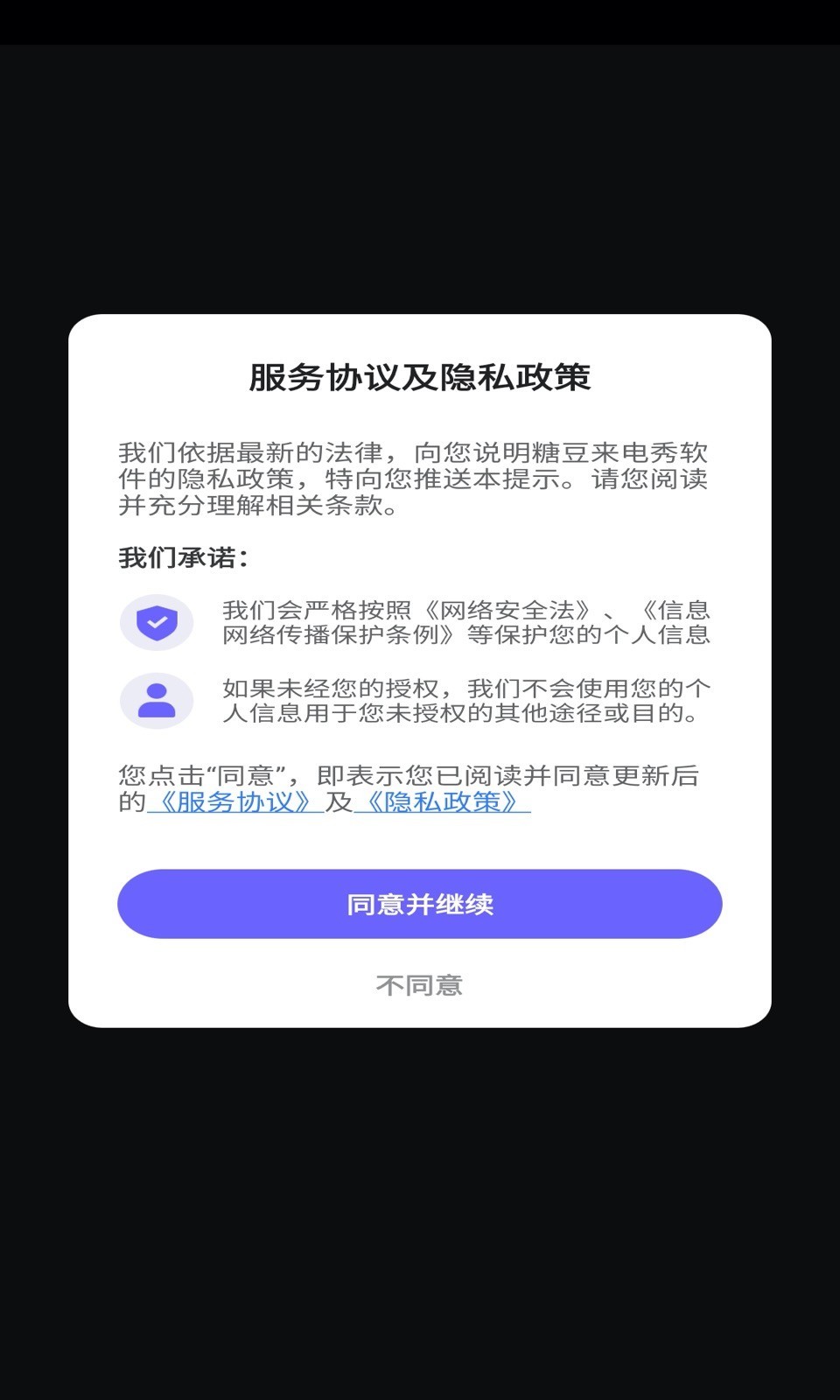Tap the purple agree-and-continue pill button
The width and height of the screenshot is (840, 1400).
[420, 904]
